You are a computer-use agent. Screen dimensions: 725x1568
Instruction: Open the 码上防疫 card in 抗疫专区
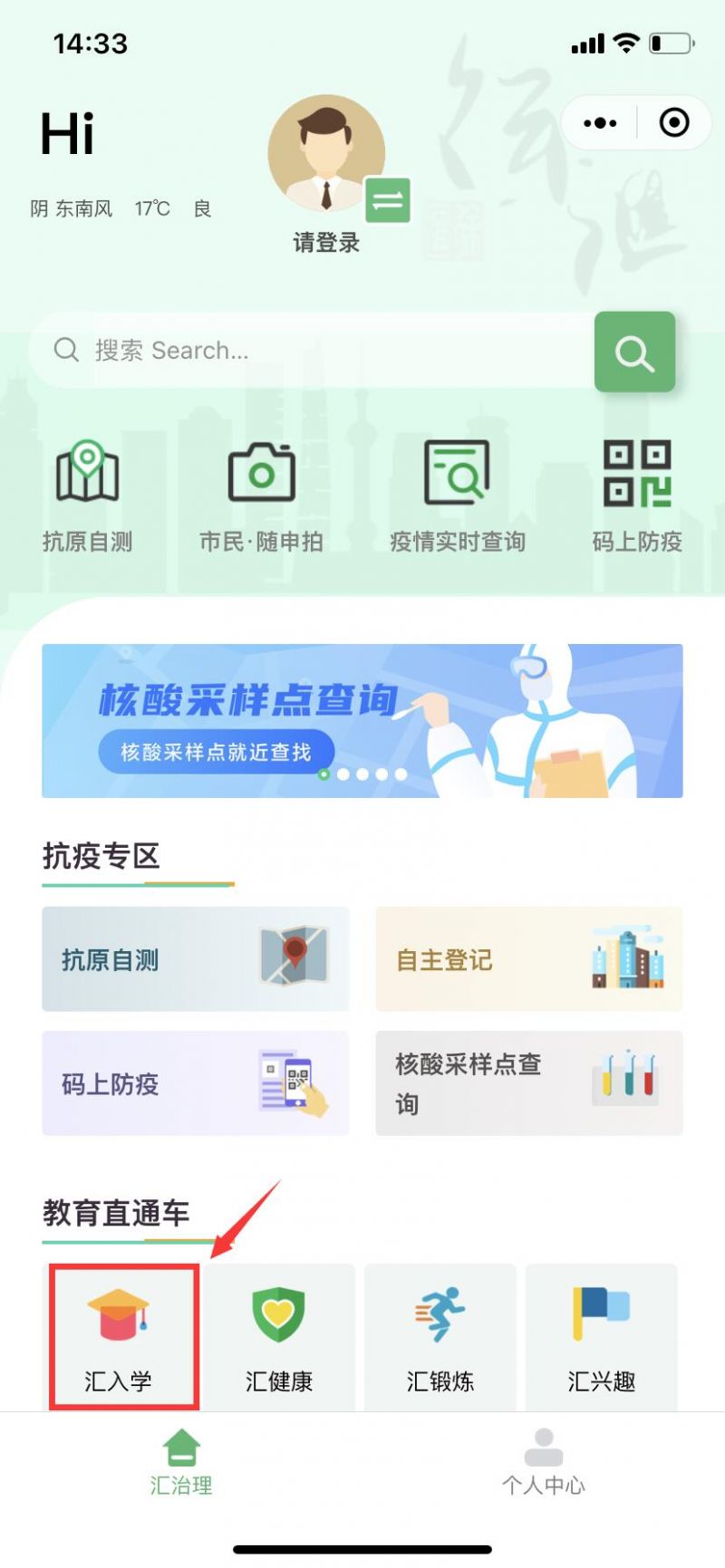point(196,1083)
